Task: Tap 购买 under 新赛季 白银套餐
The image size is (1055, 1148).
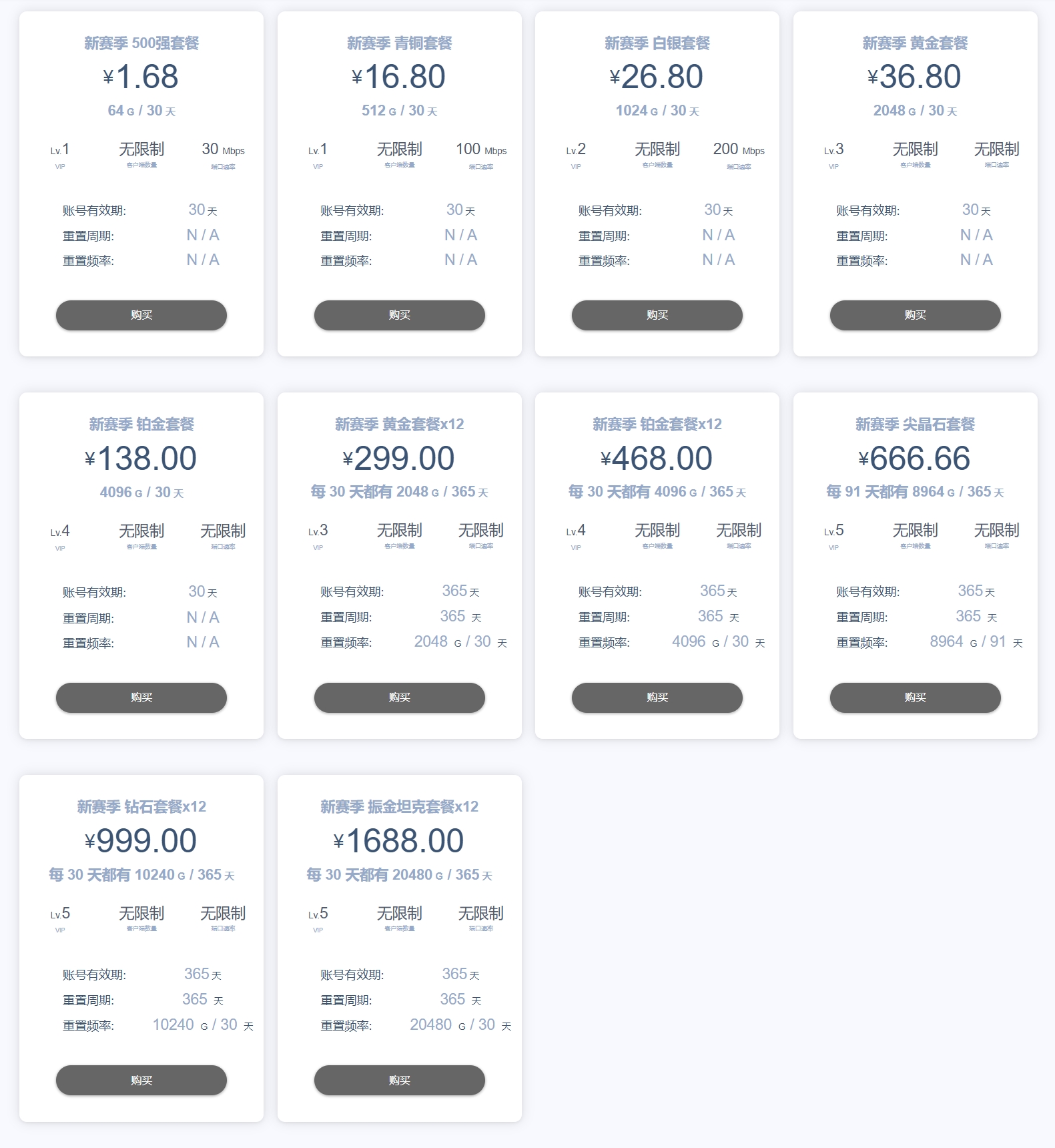Action: point(657,315)
